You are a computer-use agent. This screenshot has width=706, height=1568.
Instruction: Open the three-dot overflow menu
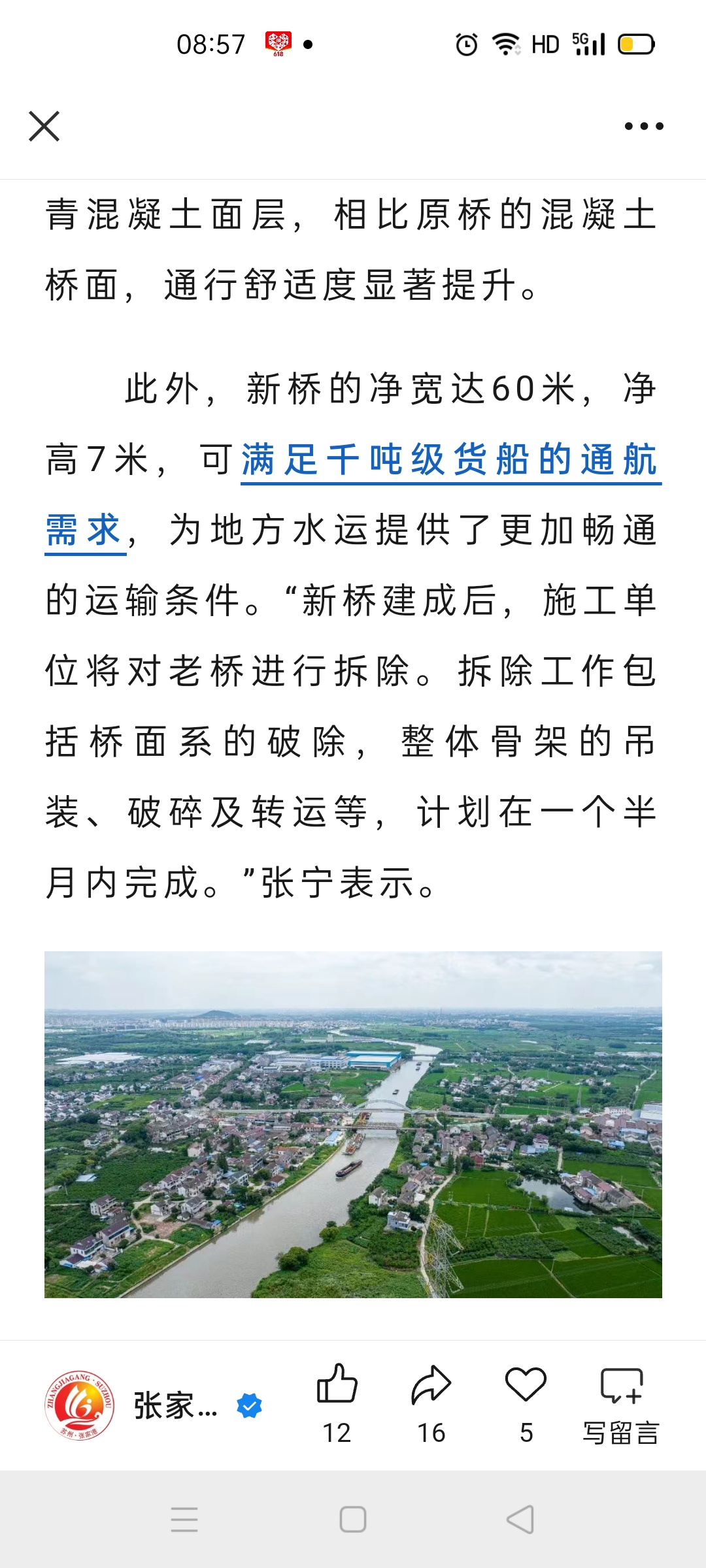[x=644, y=126]
